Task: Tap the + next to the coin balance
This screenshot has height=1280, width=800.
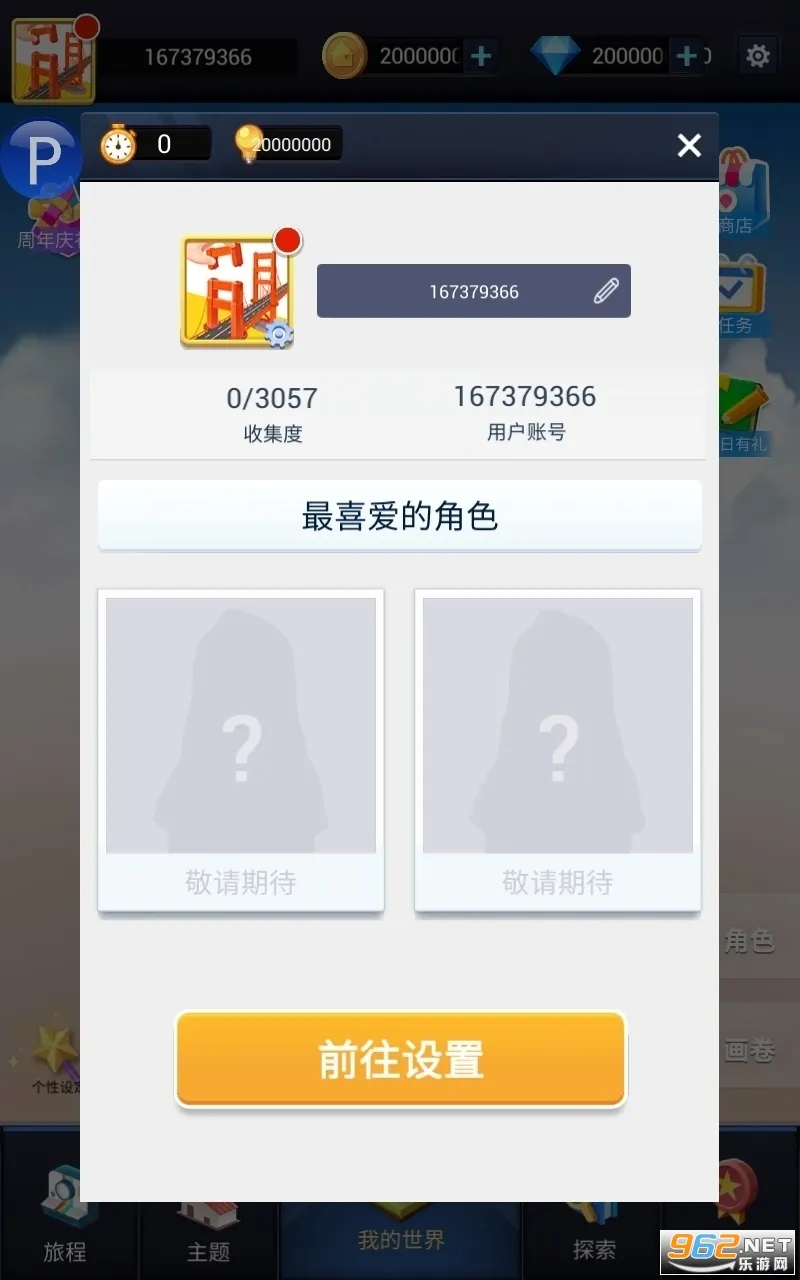Action: pos(479,56)
